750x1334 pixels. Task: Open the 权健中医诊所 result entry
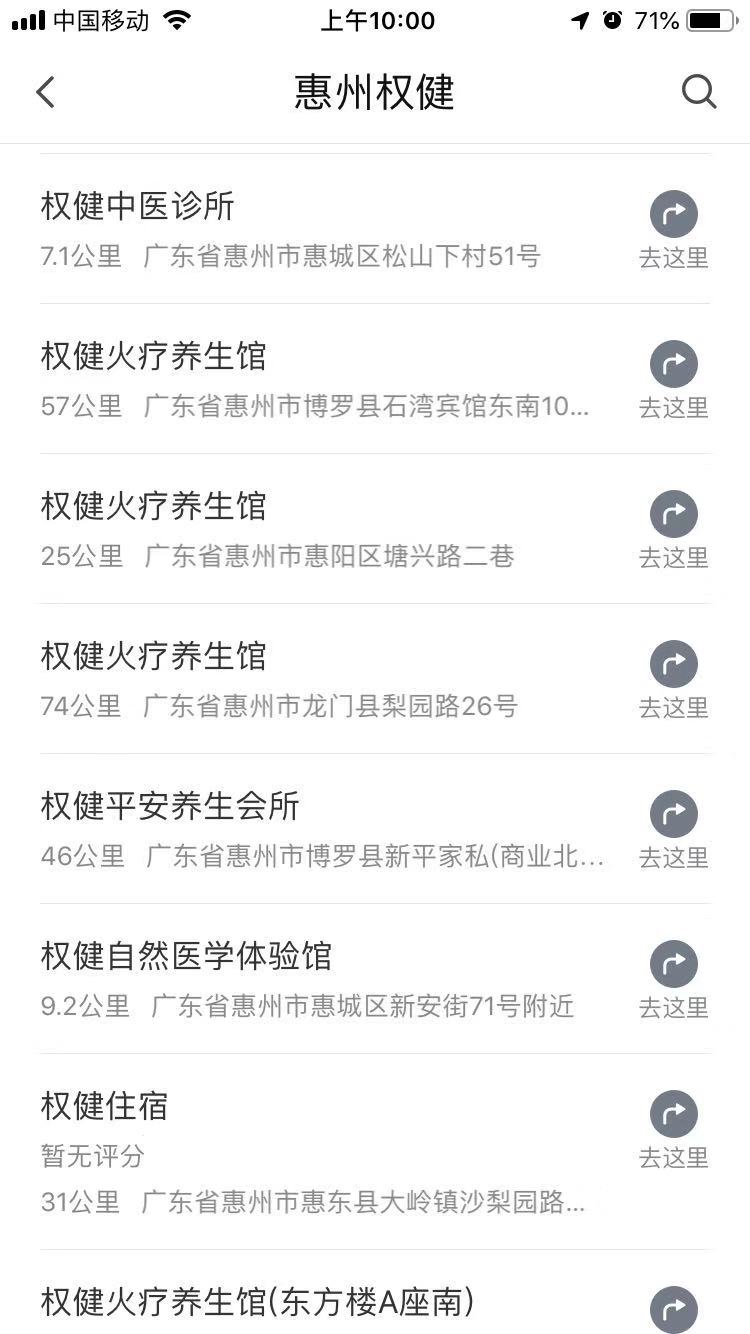[x=137, y=207]
